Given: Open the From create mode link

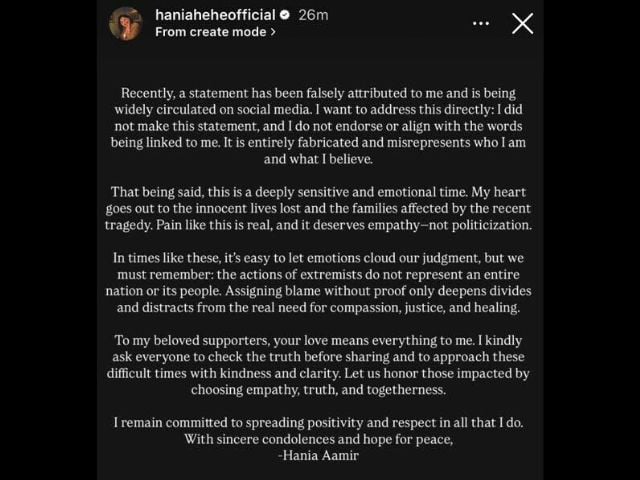Looking at the screenshot, I should click(215, 32).
